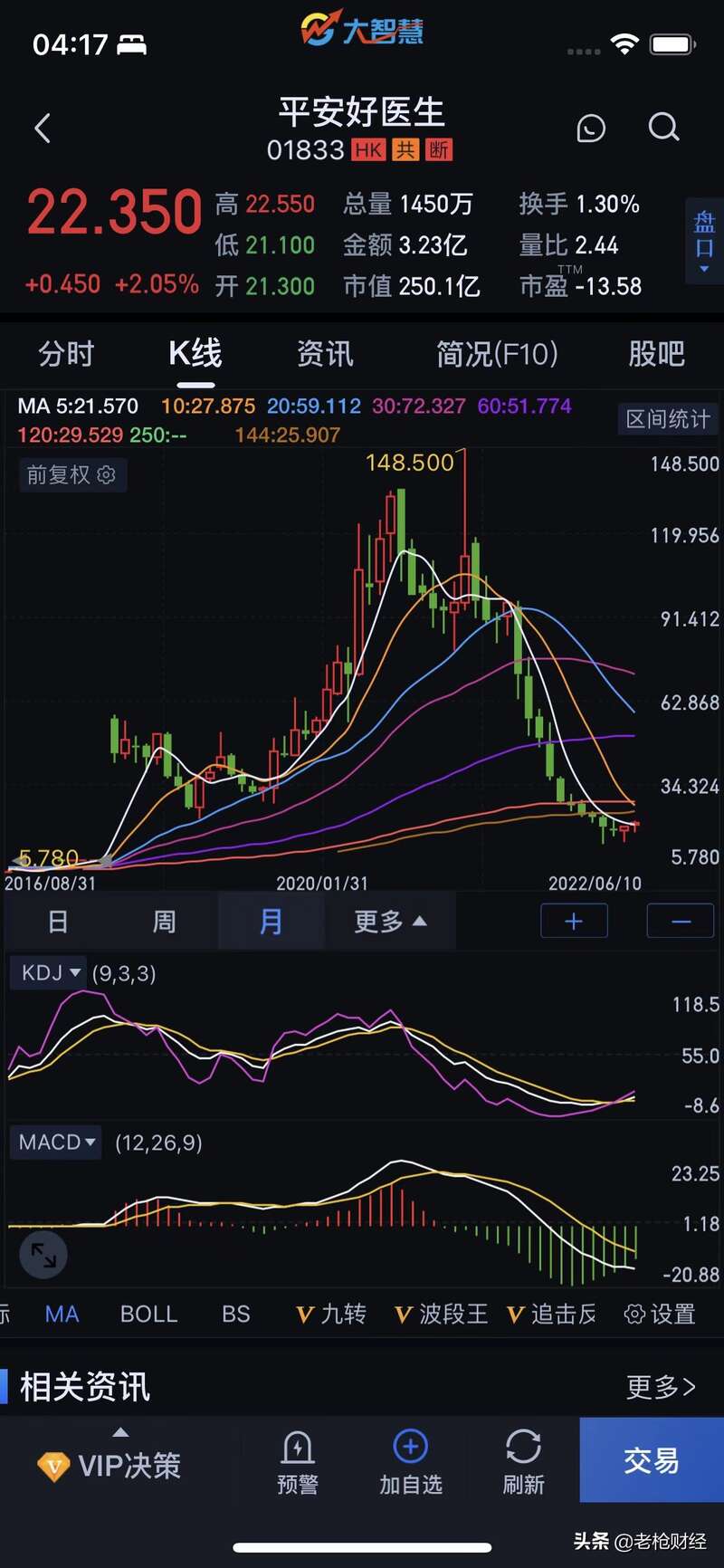The width and height of the screenshot is (724, 1568).
Task: Open stock search magnifier
Action: (x=663, y=128)
